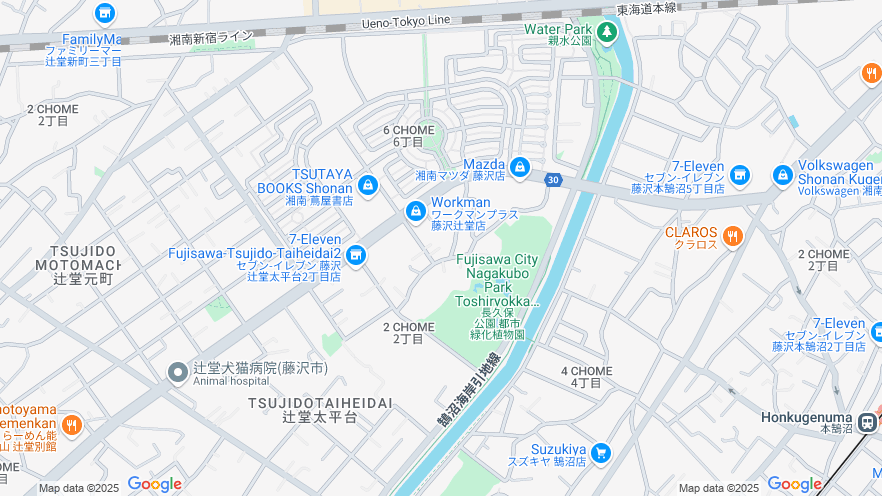Tap the 7-Eleven Fujisawa Honkugenuma 5-chome marker

pos(739,175)
